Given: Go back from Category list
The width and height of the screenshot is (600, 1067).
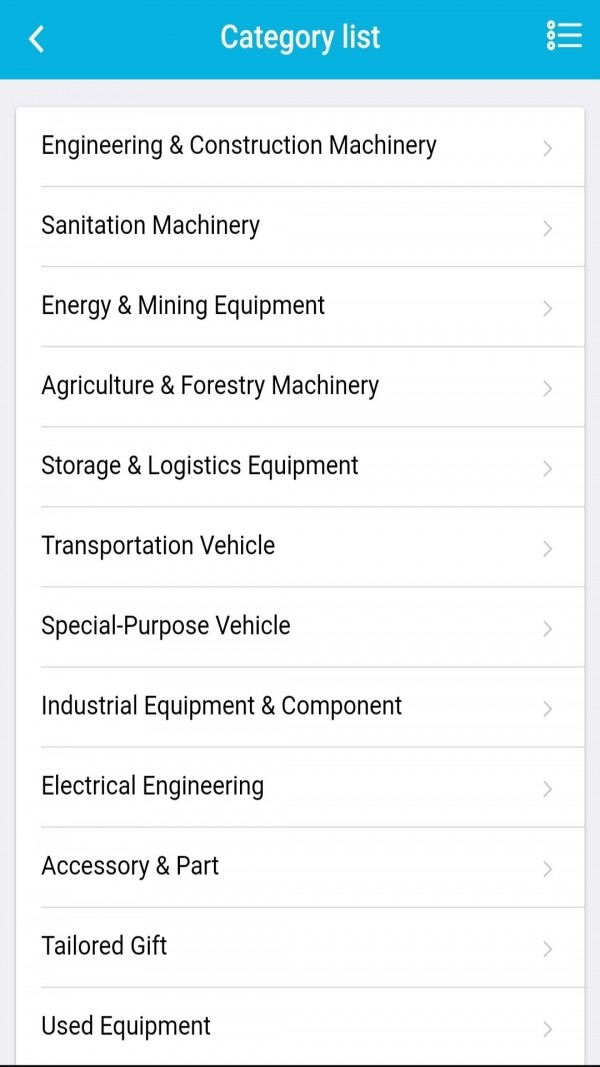Looking at the screenshot, I should point(37,39).
